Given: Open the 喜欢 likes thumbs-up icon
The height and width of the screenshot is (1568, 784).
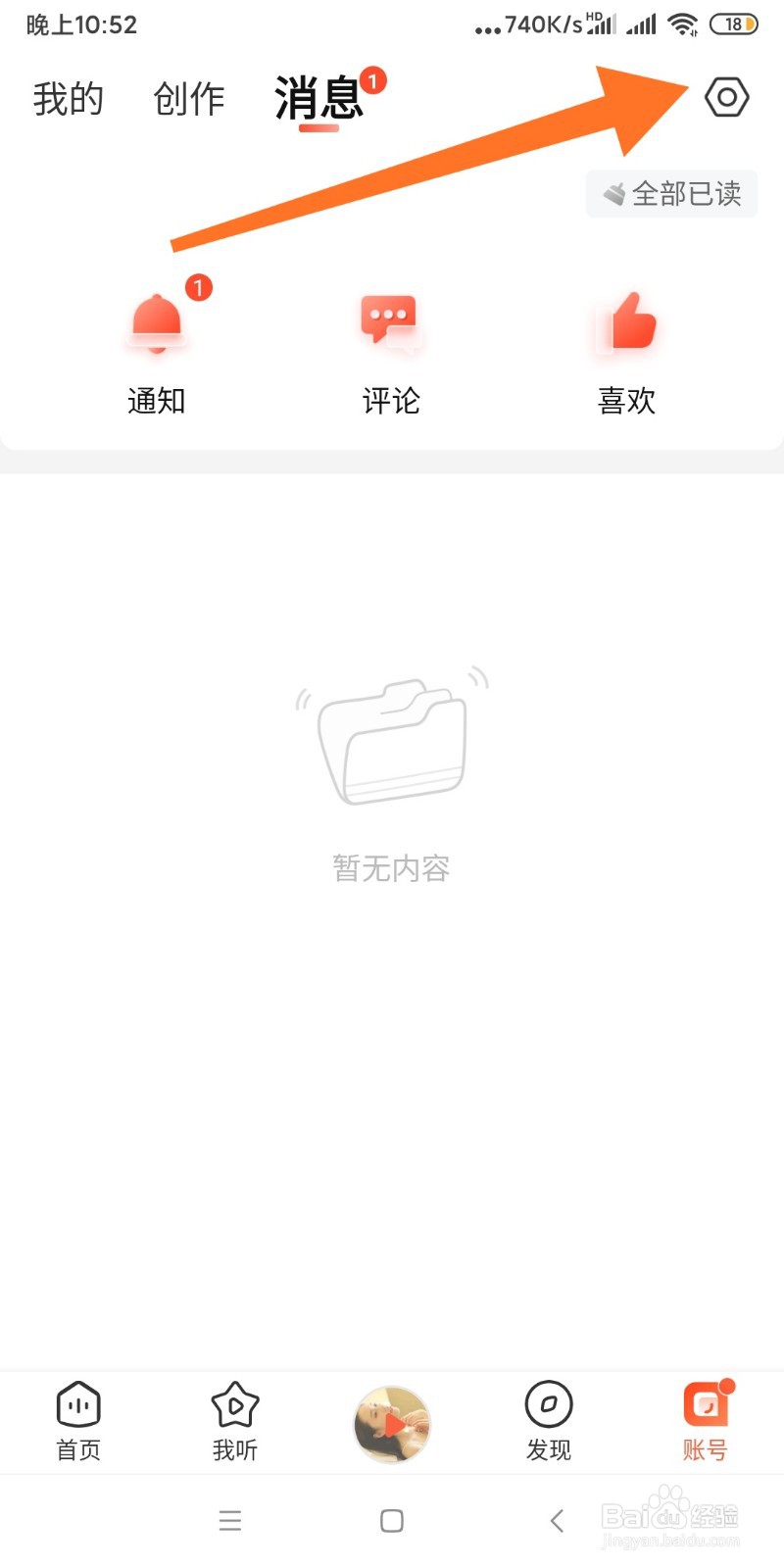Looking at the screenshot, I should click(x=625, y=323).
